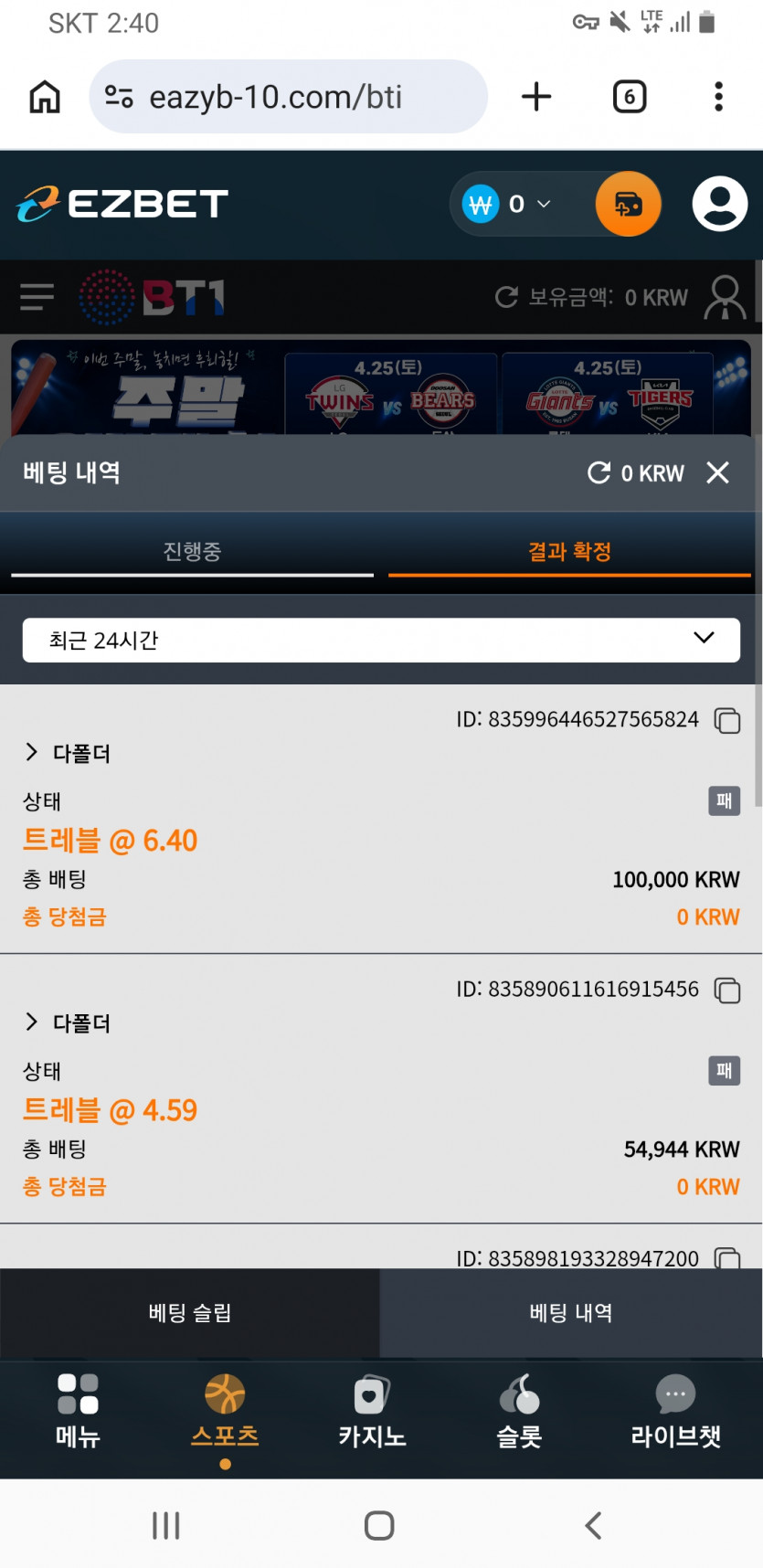
Task: Open the 최근 24시간 period dropdown
Action: click(381, 640)
